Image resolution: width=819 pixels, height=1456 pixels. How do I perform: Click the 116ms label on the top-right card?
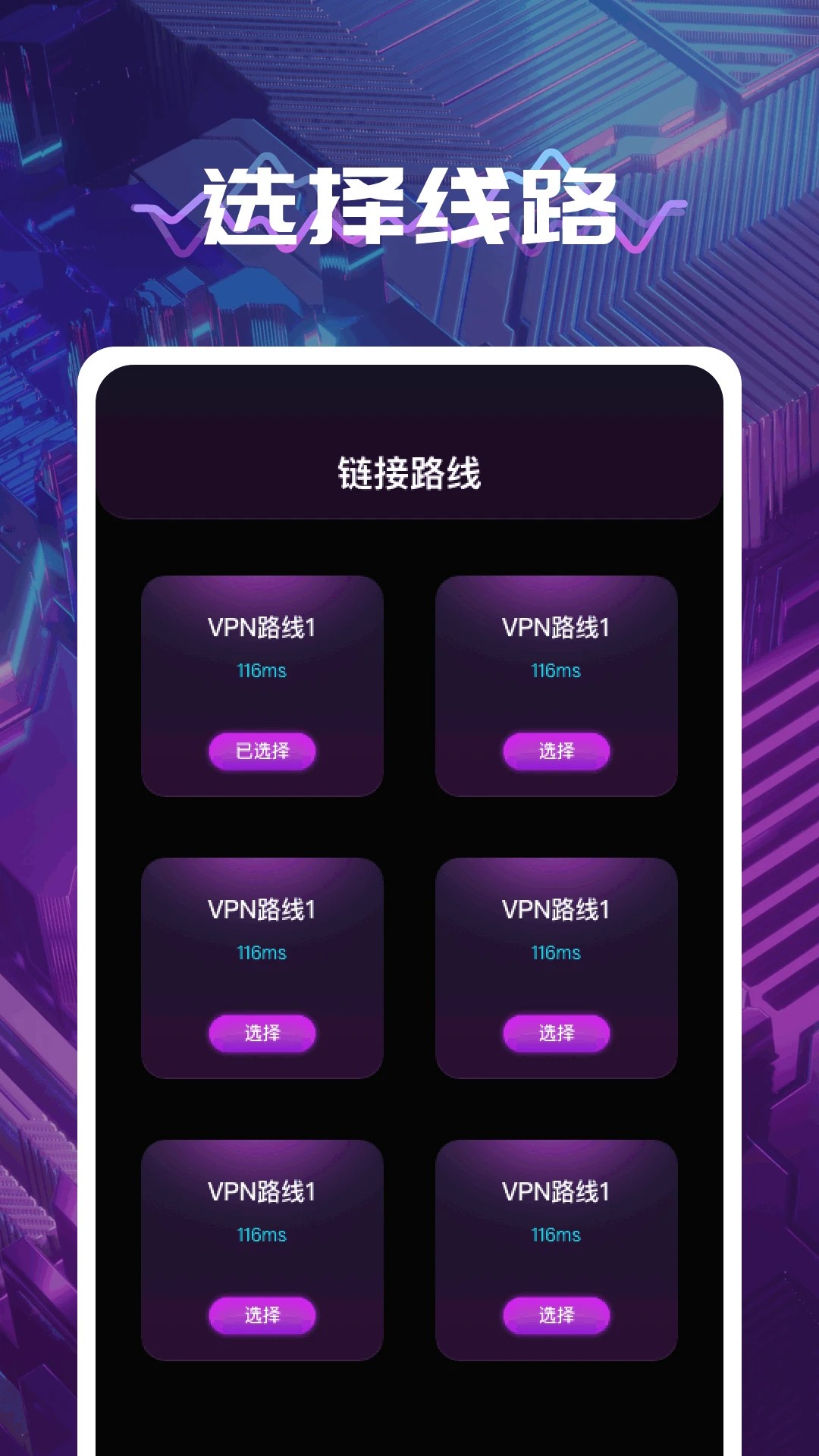coord(557,670)
